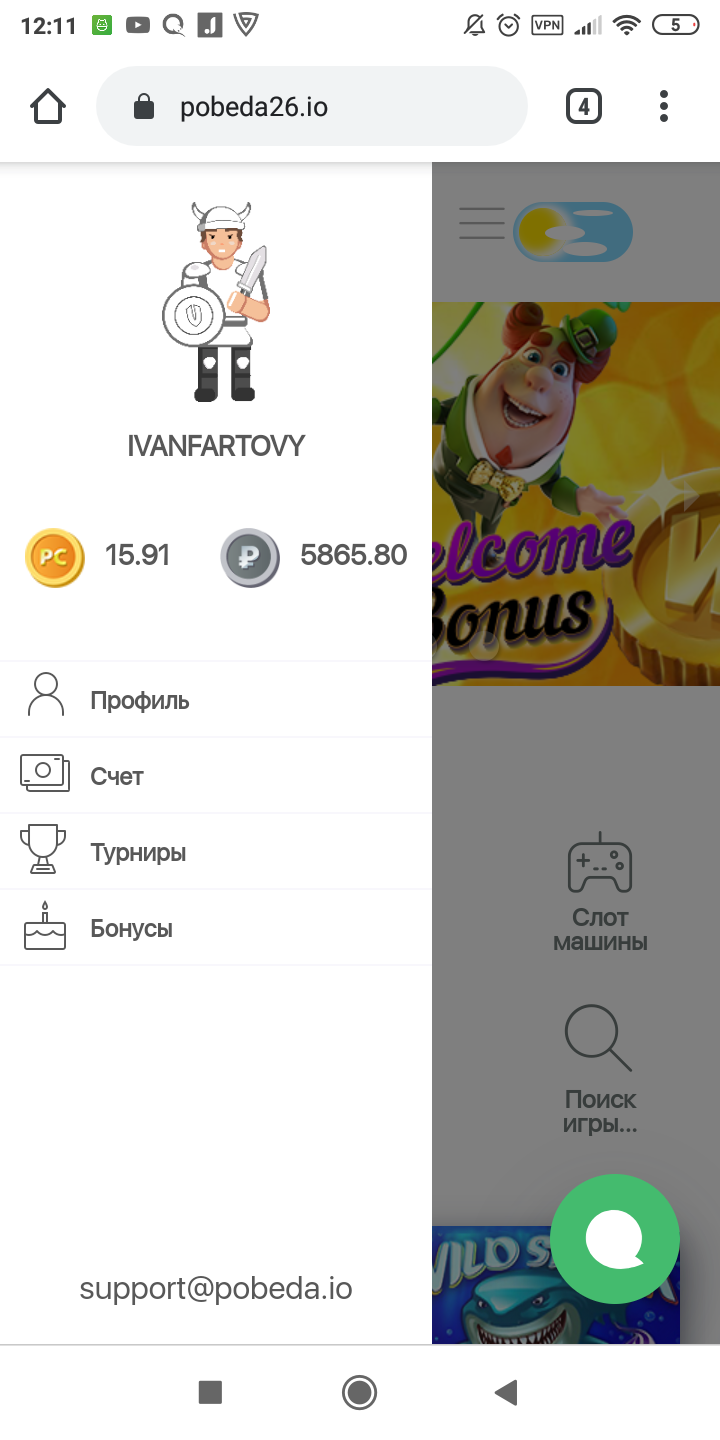720x1440 pixels.
Task: Open Поиск игры search
Action: (600, 1070)
